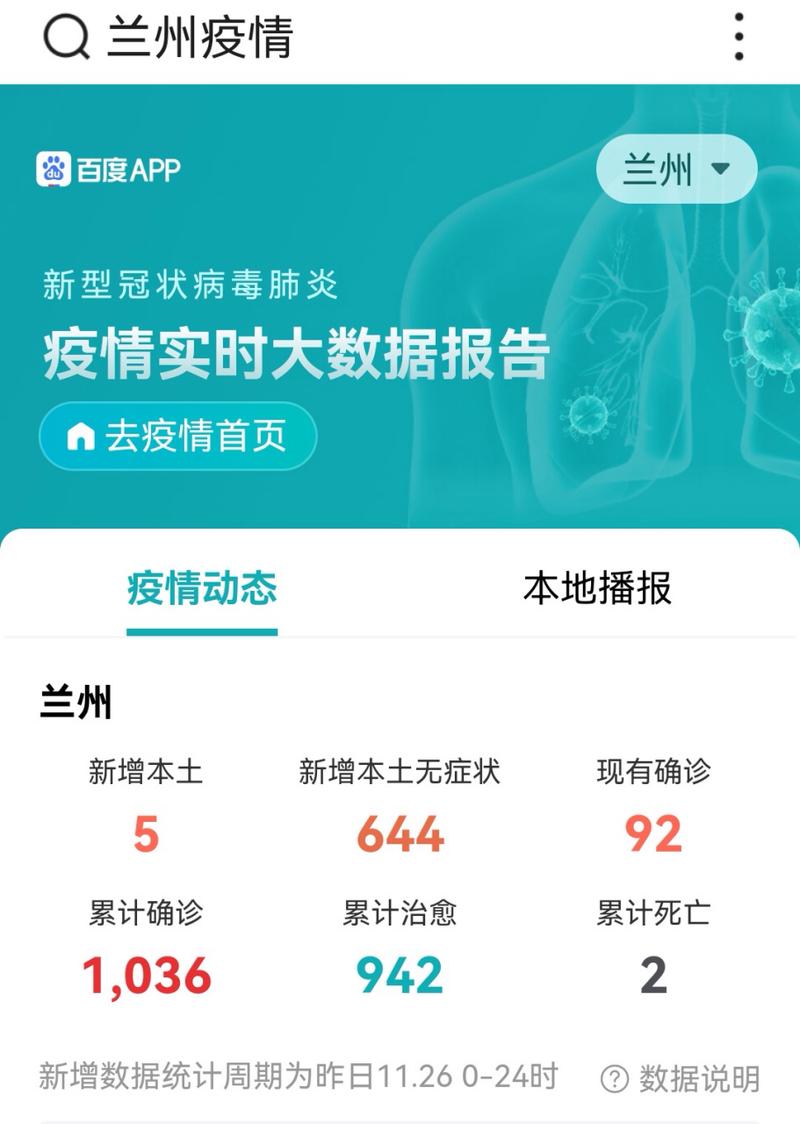Select the 疫情动态 tab
The height and width of the screenshot is (1124, 800).
(201, 589)
